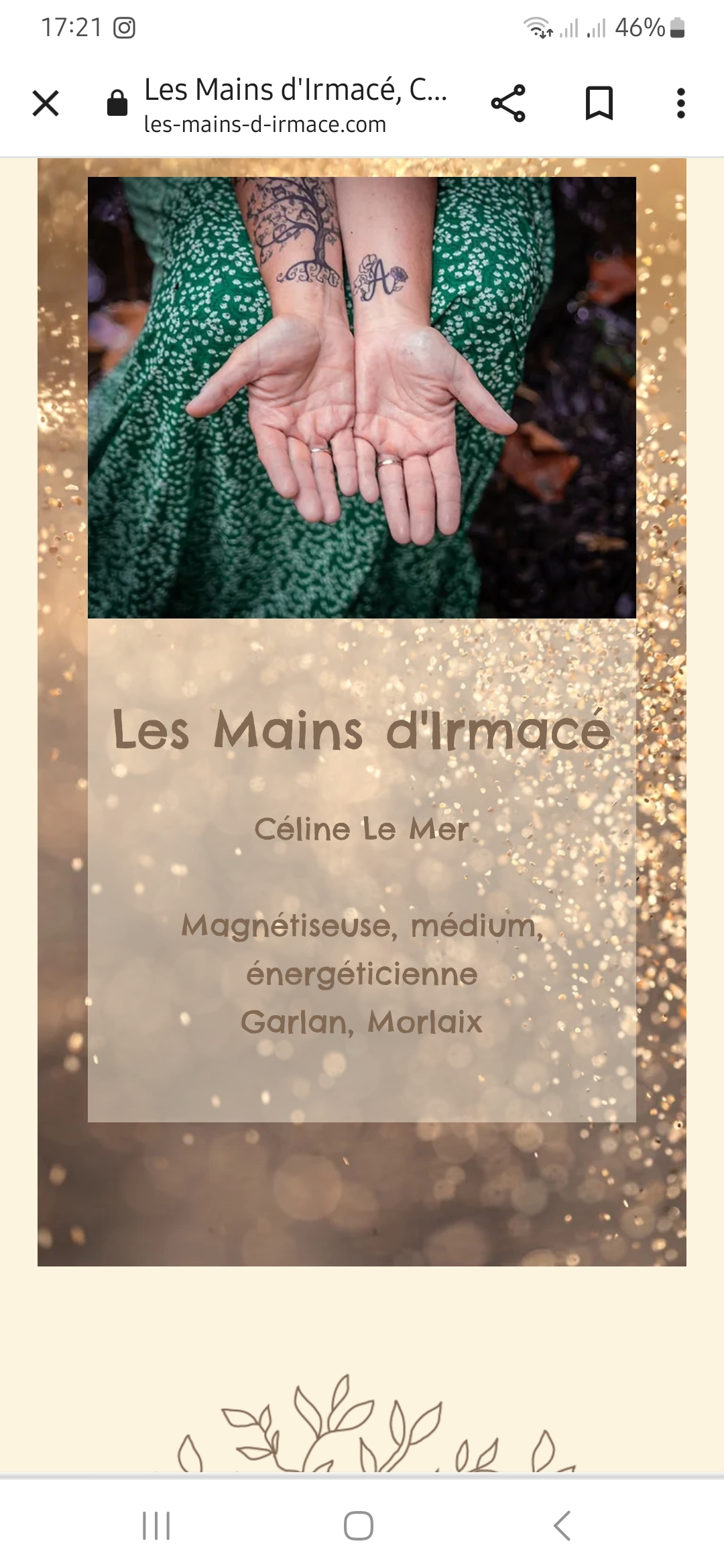The width and height of the screenshot is (724, 1568).
Task: Go back with the system back button
Action: coord(562,1526)
